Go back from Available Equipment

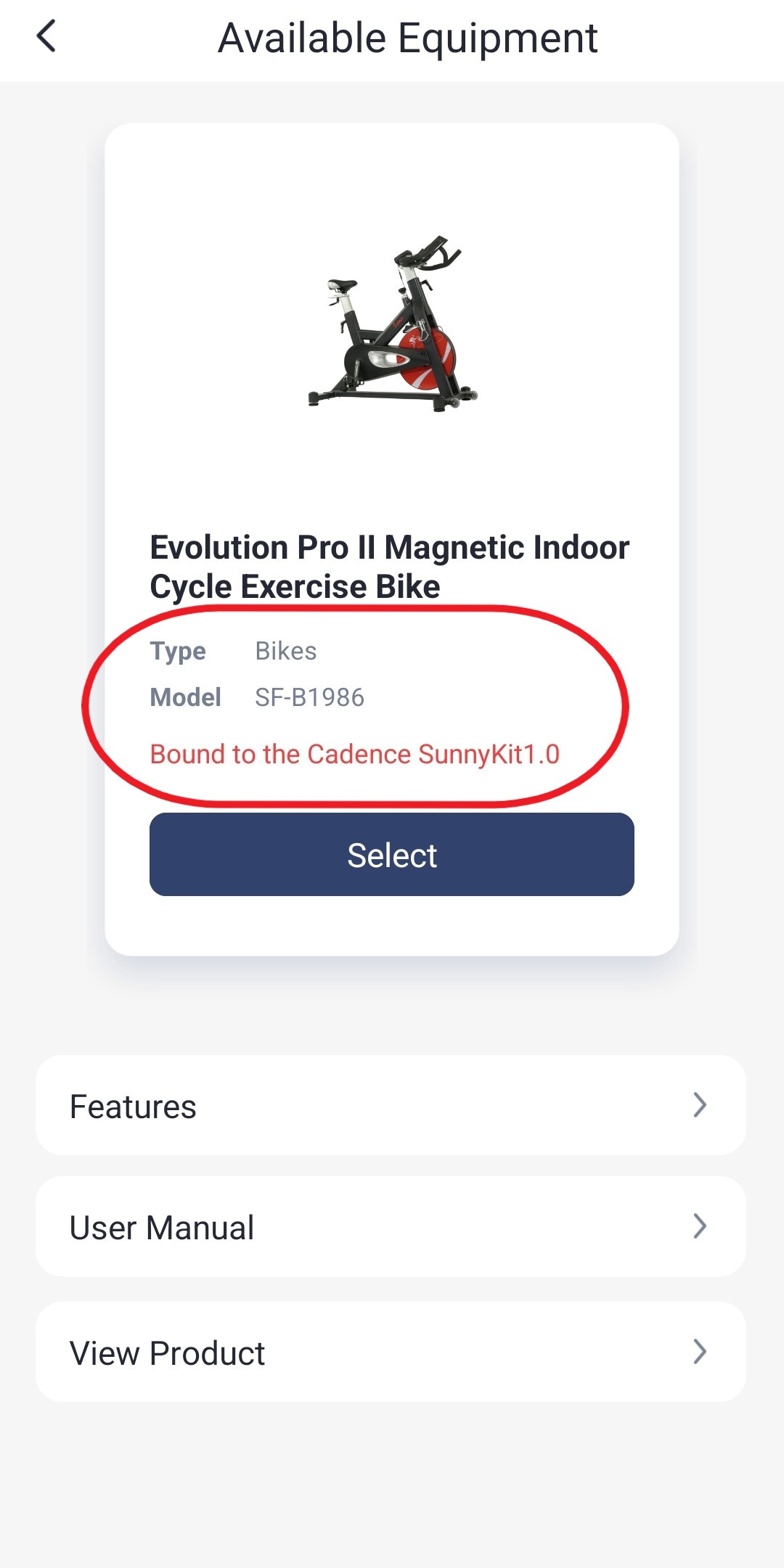[x=46, y=36]
